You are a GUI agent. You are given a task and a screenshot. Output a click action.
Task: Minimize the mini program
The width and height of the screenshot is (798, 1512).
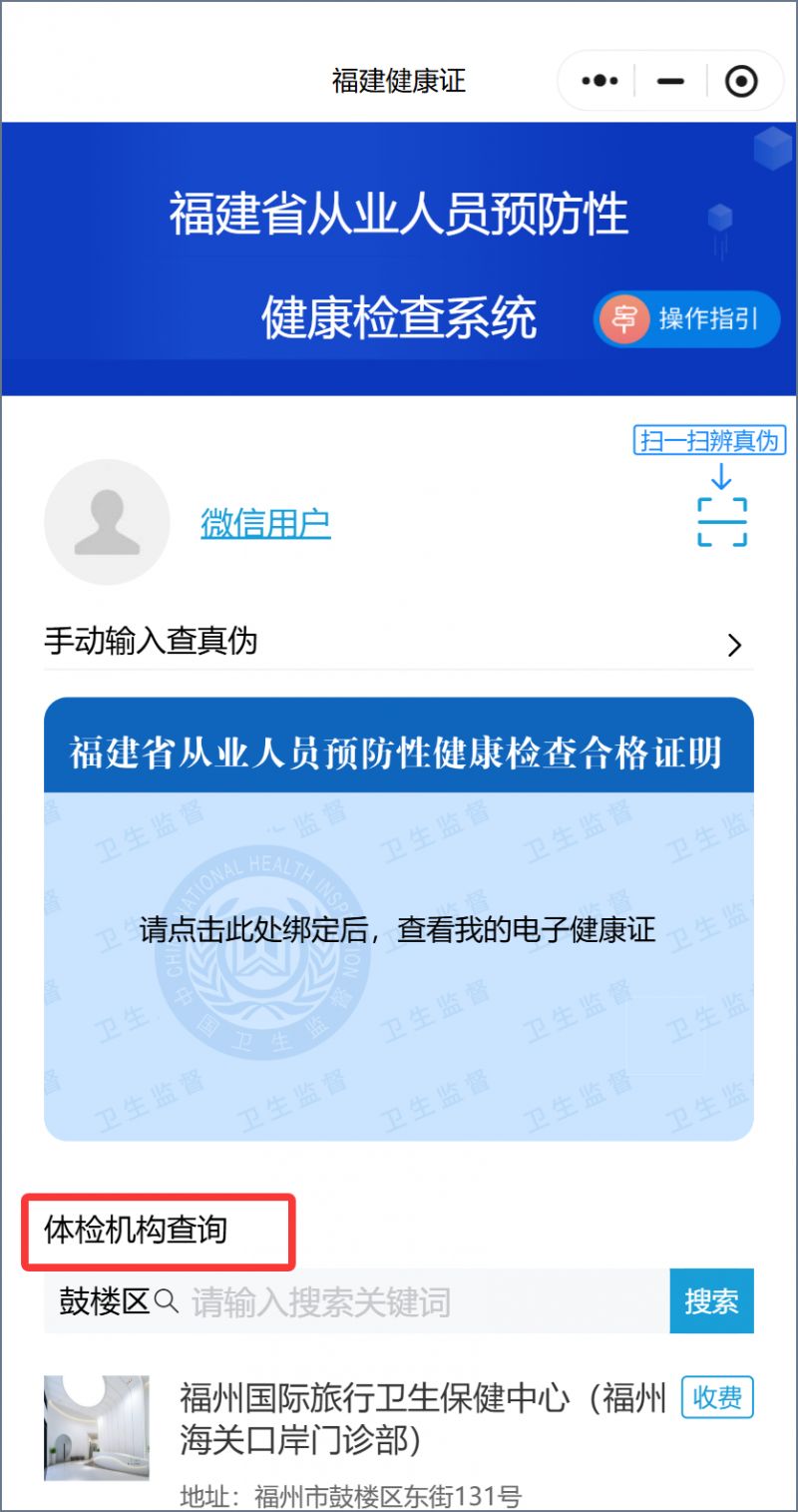(670, 81)
